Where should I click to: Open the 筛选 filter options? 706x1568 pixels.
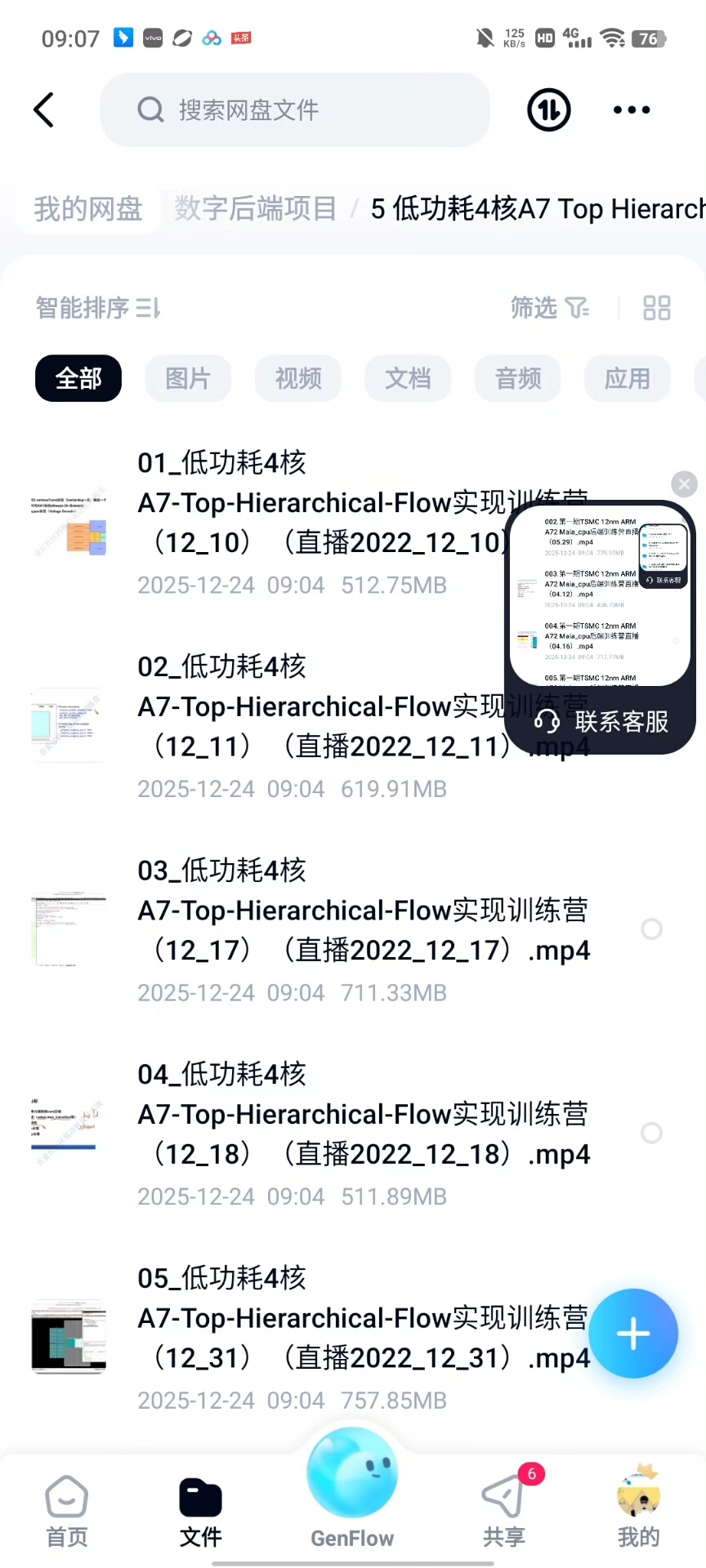pyautogui.click(x=549, y=308)
